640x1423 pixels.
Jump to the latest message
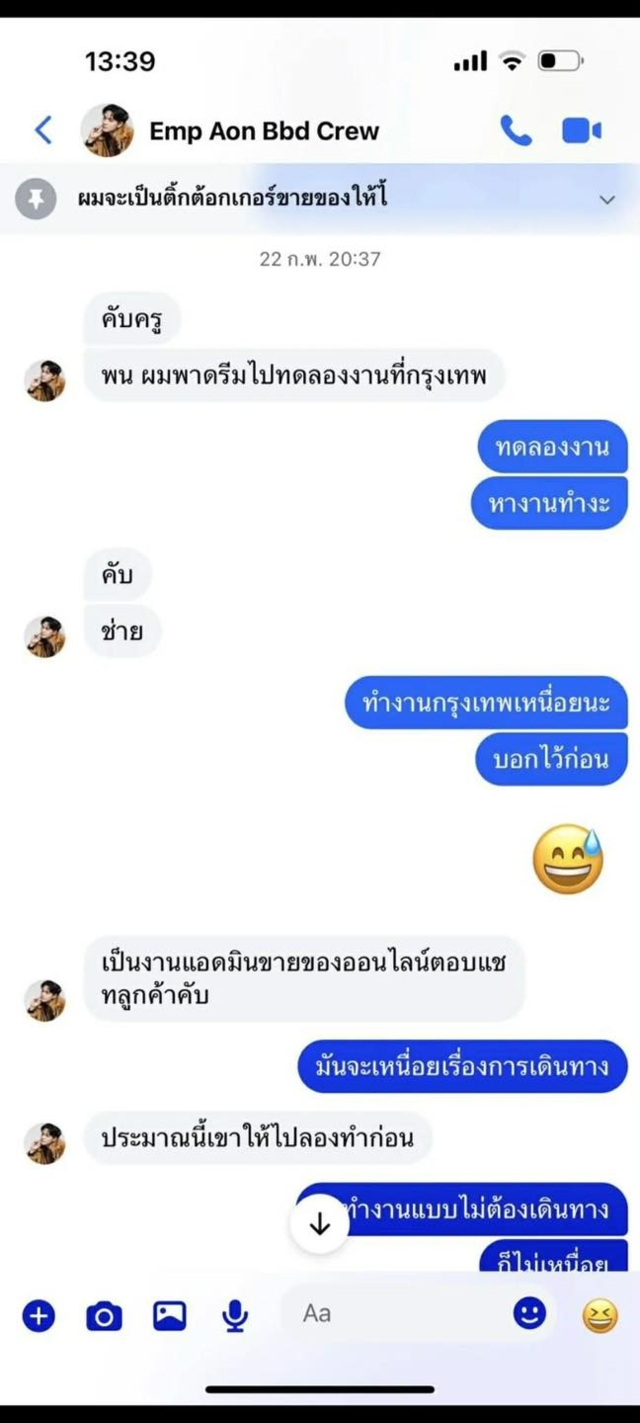pyautogui.click(x=320, y=1224)
